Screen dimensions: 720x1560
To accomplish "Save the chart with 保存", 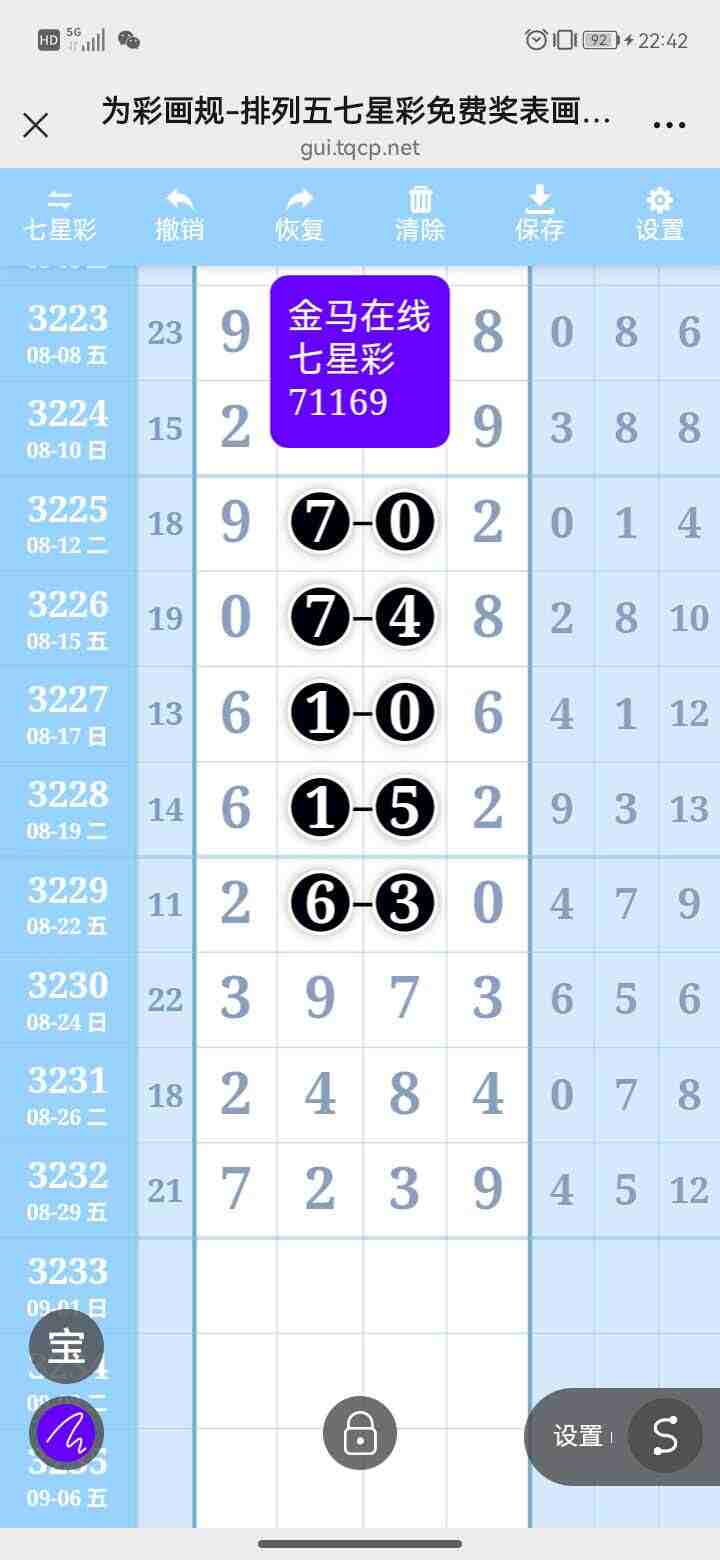I will [540, 215].
